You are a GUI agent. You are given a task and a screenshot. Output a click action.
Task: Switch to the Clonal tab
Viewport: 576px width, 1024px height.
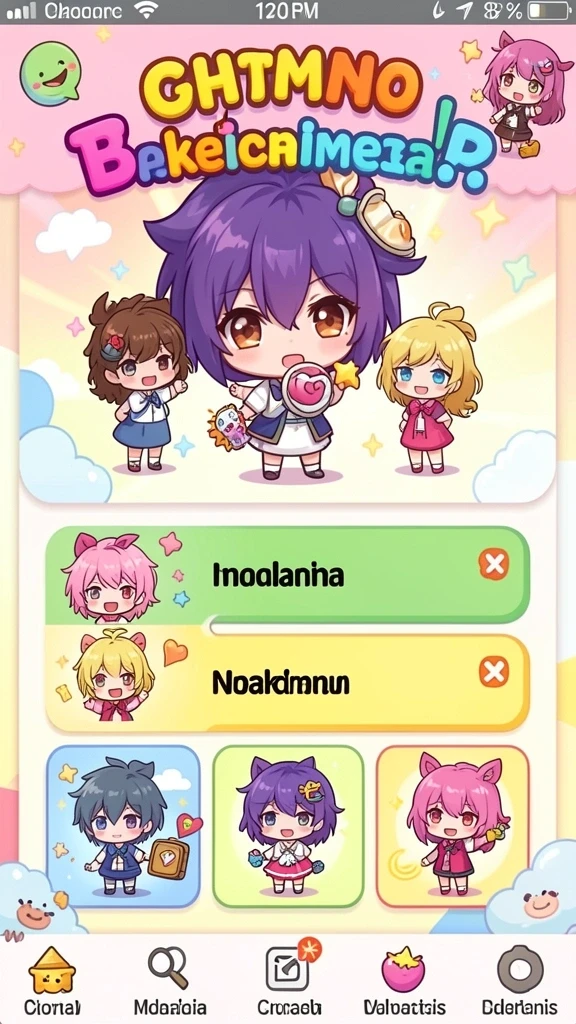pos(52,982)
